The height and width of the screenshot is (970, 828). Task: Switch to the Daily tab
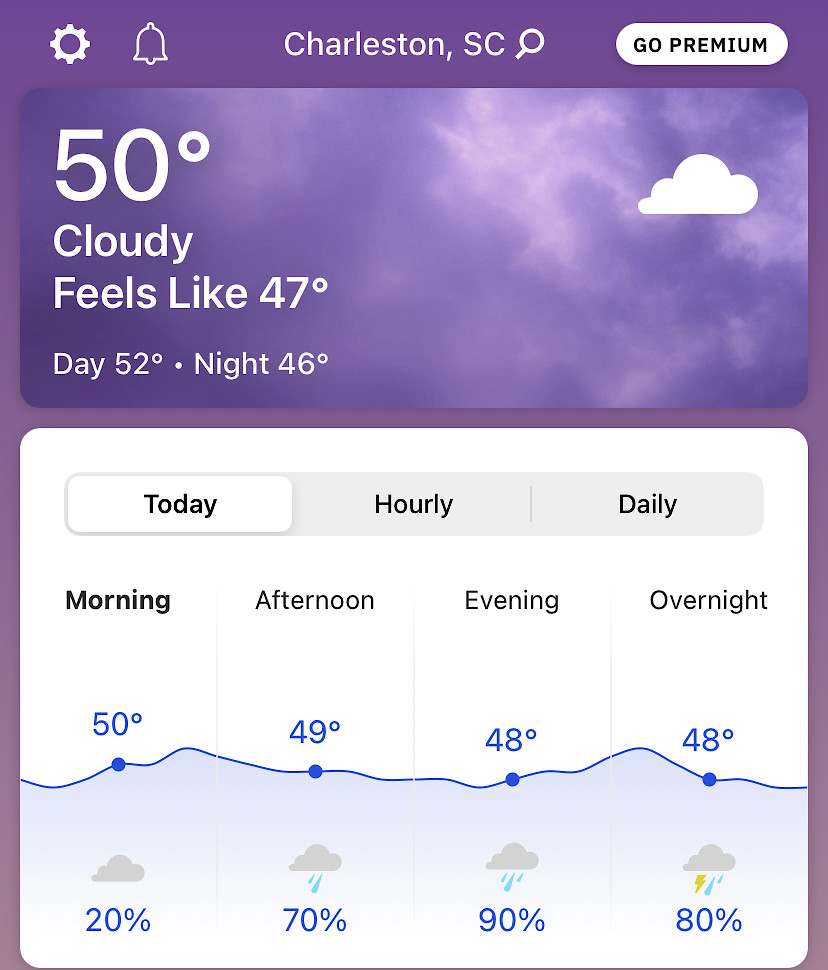coord(647,504)
